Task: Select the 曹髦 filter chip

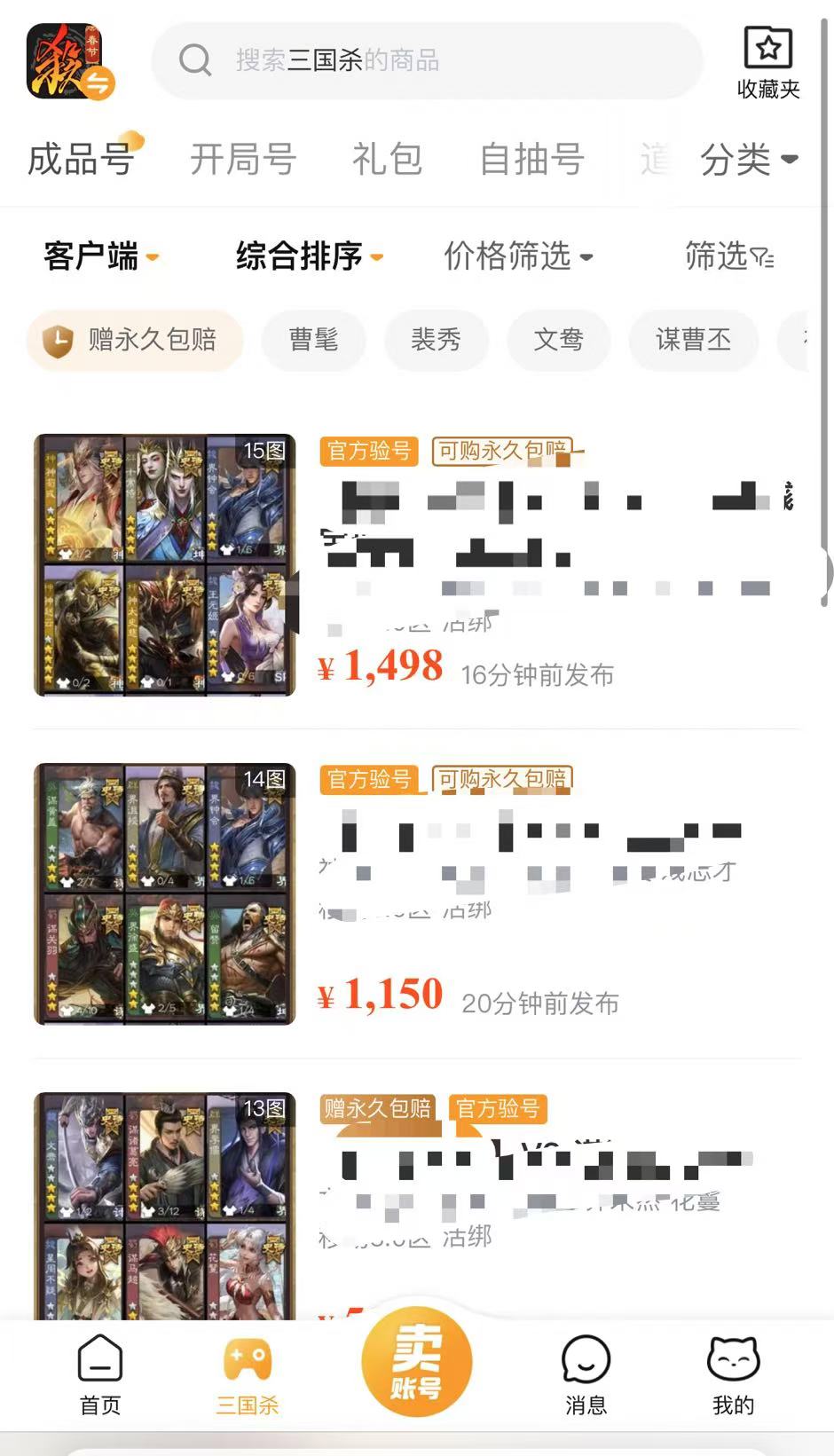Action: tap(313, 340)
